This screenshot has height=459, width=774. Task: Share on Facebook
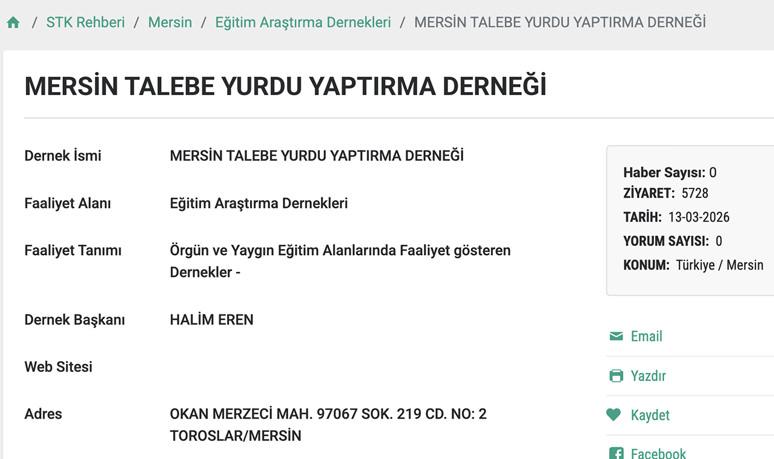tap(658, 453)
